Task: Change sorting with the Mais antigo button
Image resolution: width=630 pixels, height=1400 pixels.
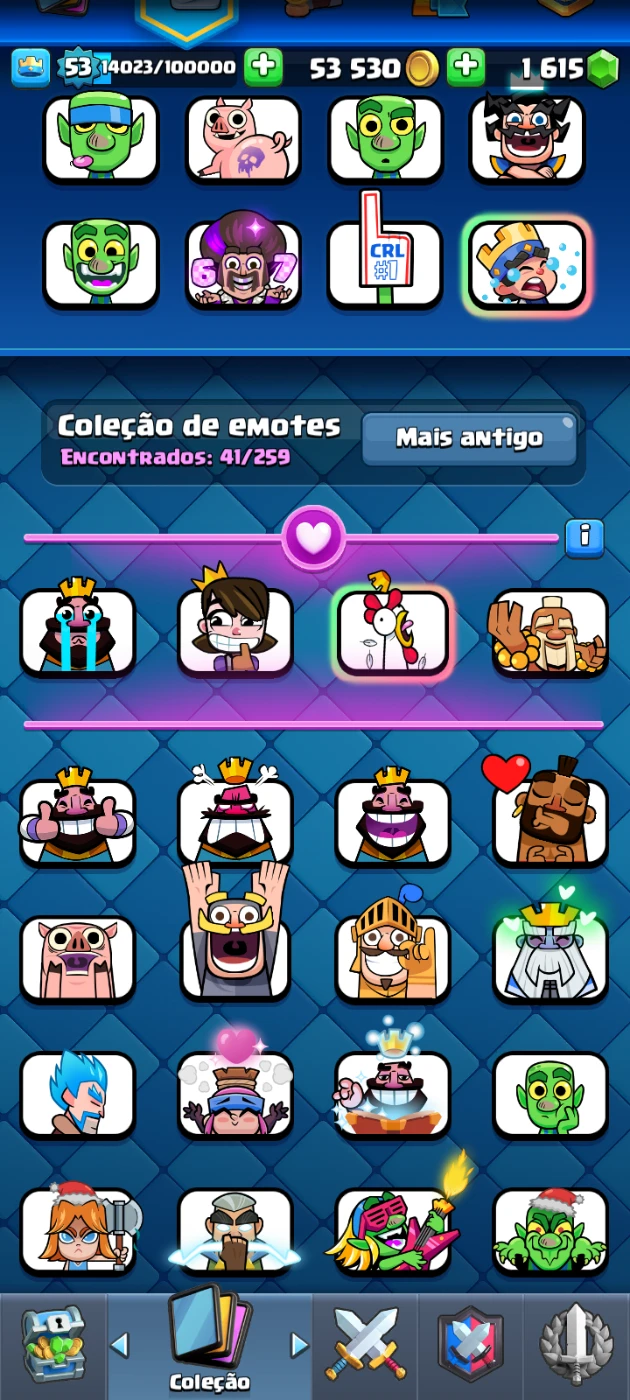Action: coord(469,438)
